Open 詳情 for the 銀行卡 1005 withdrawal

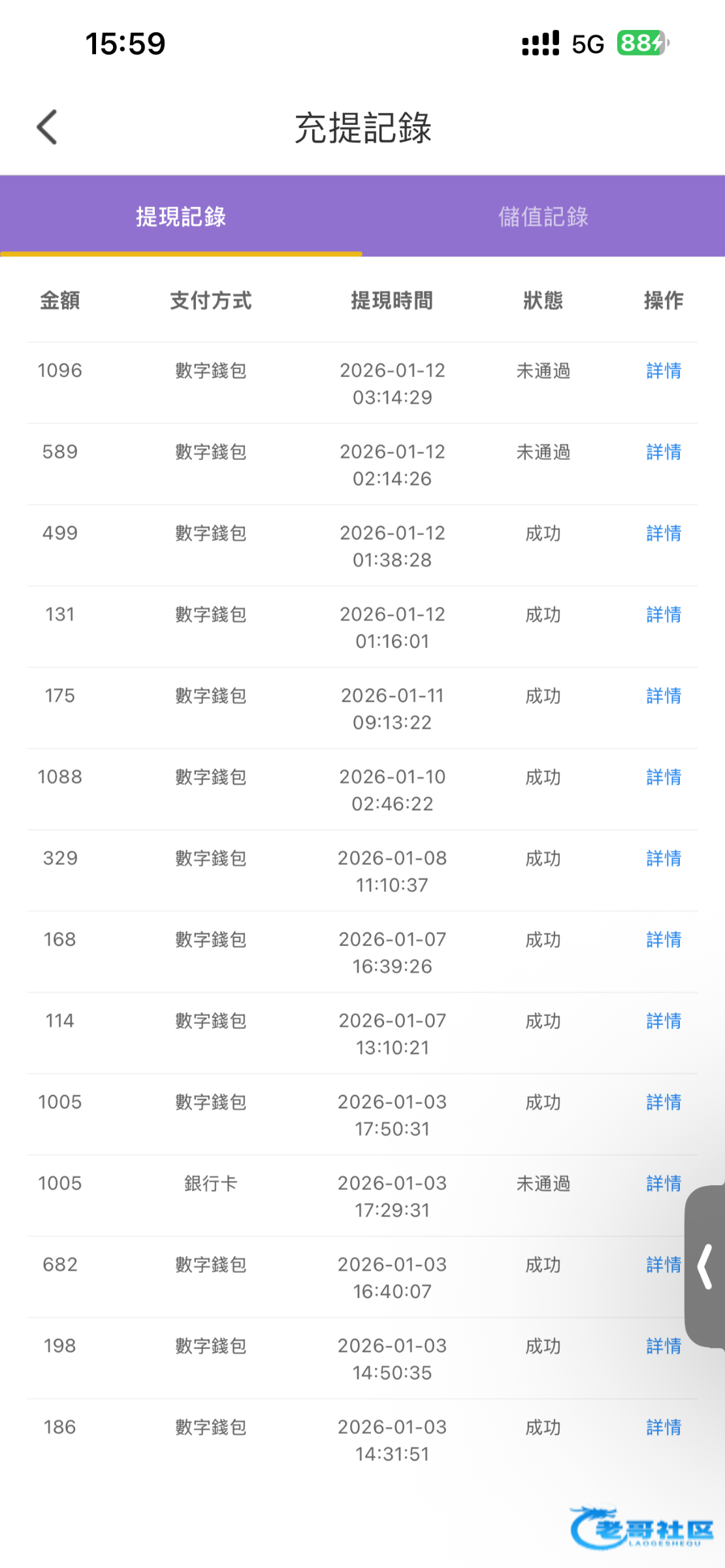[664, 1183]
